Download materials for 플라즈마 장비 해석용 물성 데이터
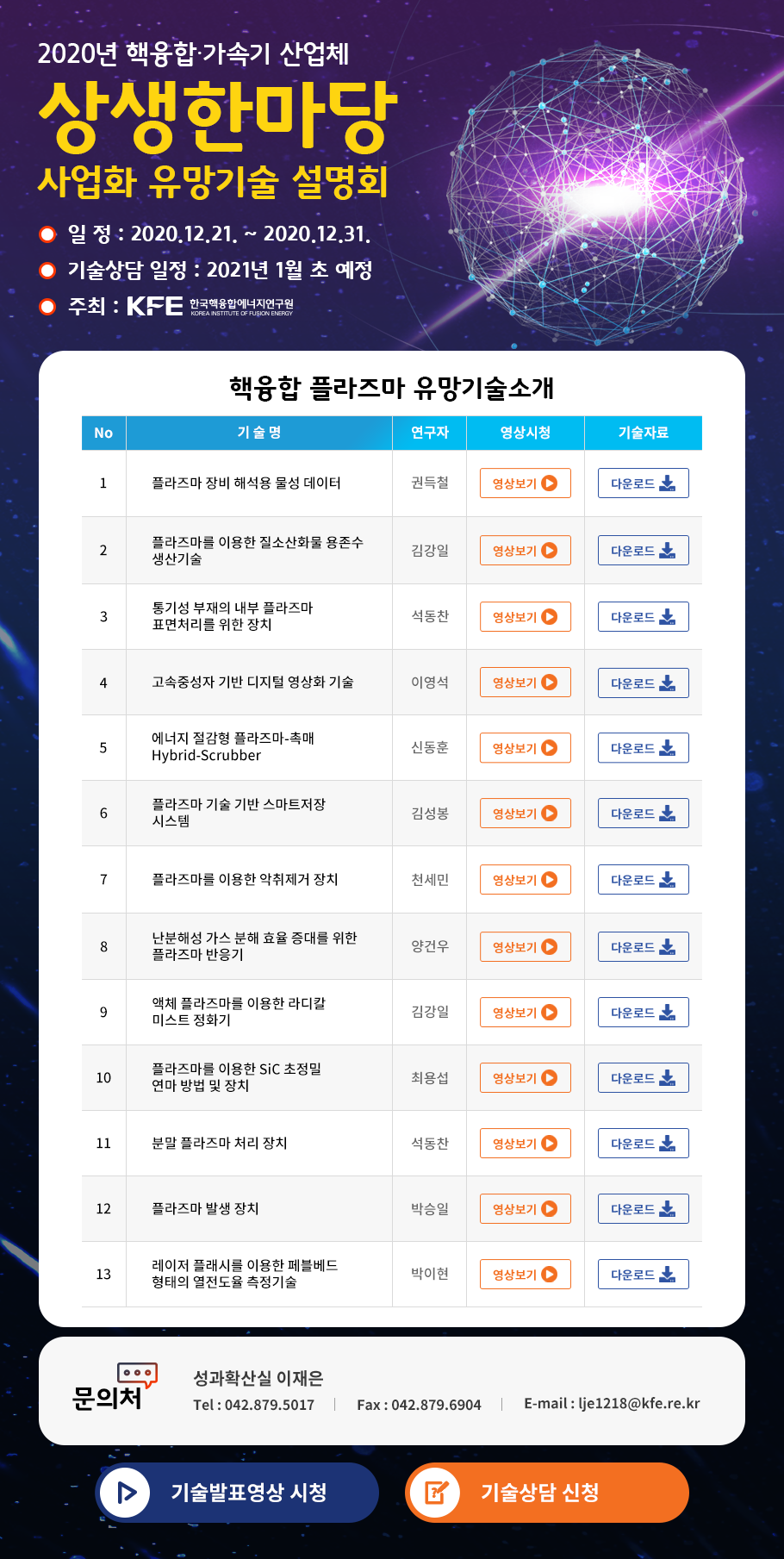Viewport: 784px width, 1559px height. (x=644, y=483)
